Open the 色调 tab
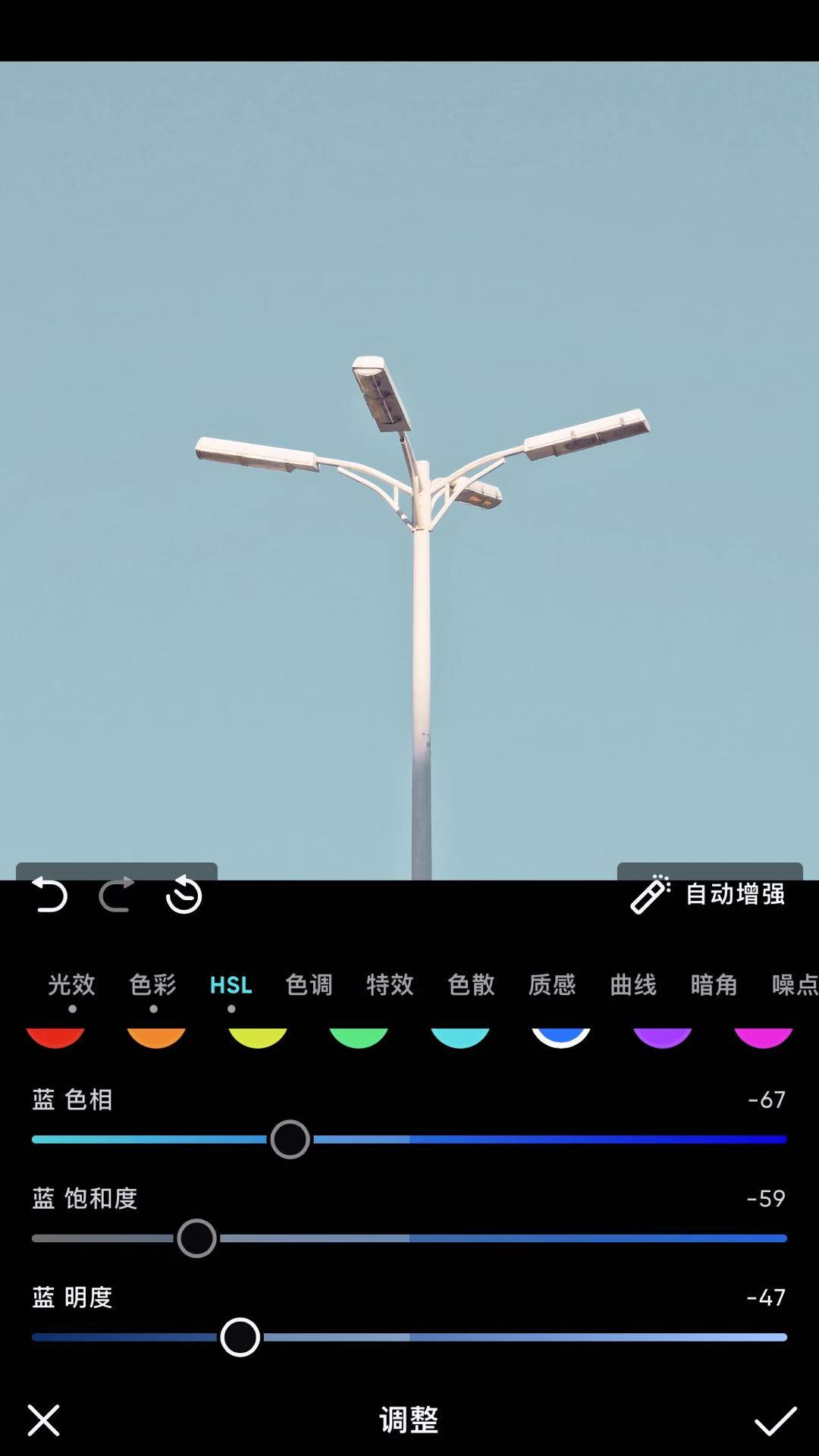Viewport: 819px width, 1456px height. (x=309, y=984)
